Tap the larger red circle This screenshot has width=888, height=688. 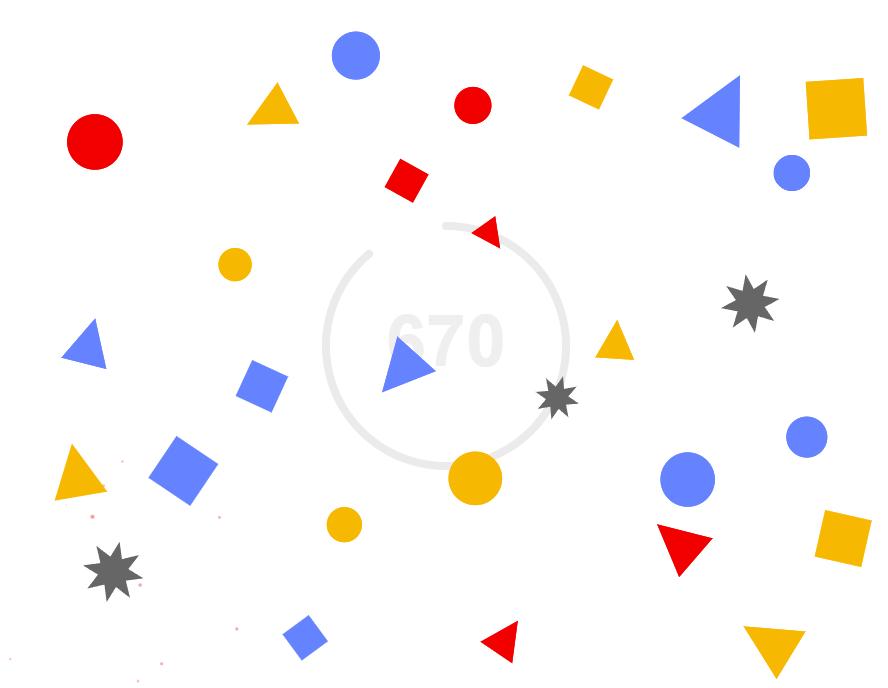click(95, 142)
